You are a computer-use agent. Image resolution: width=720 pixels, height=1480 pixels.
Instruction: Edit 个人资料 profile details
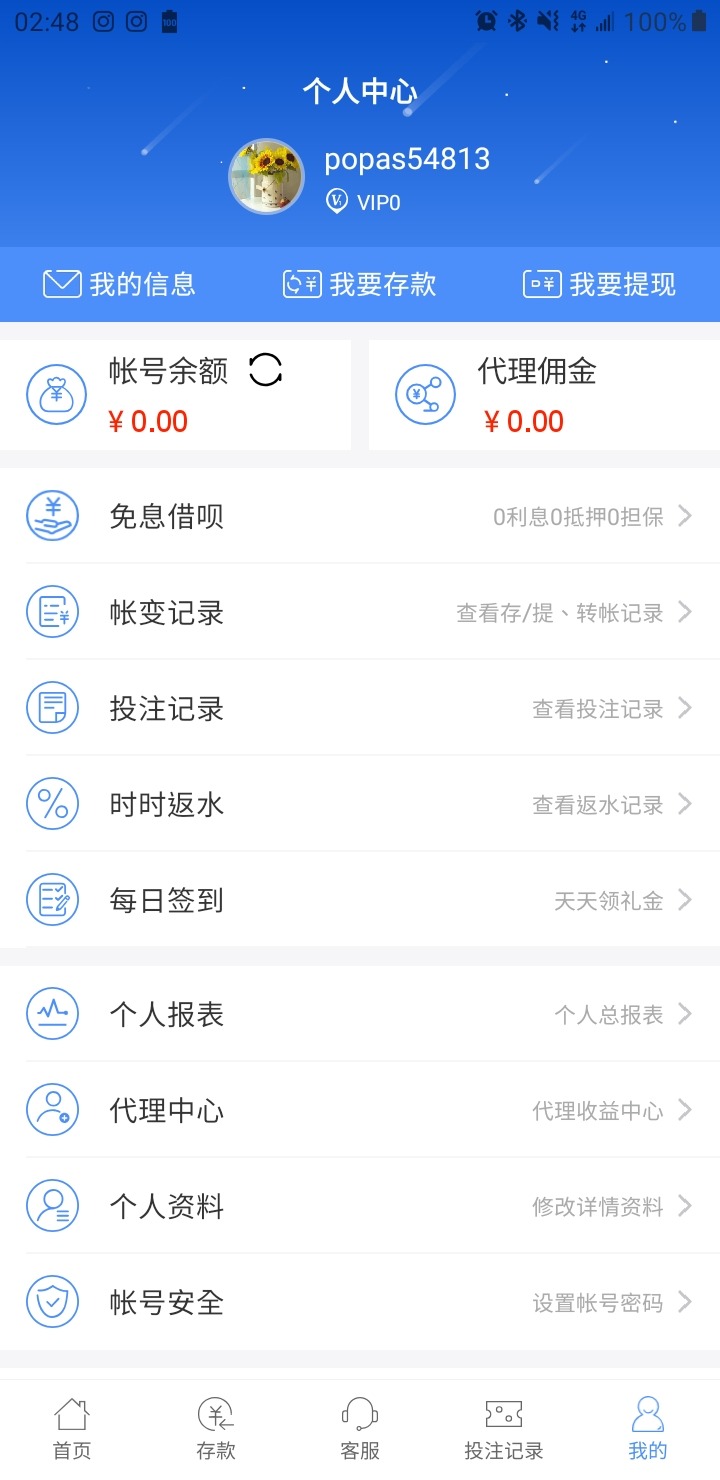[360, 1206]
